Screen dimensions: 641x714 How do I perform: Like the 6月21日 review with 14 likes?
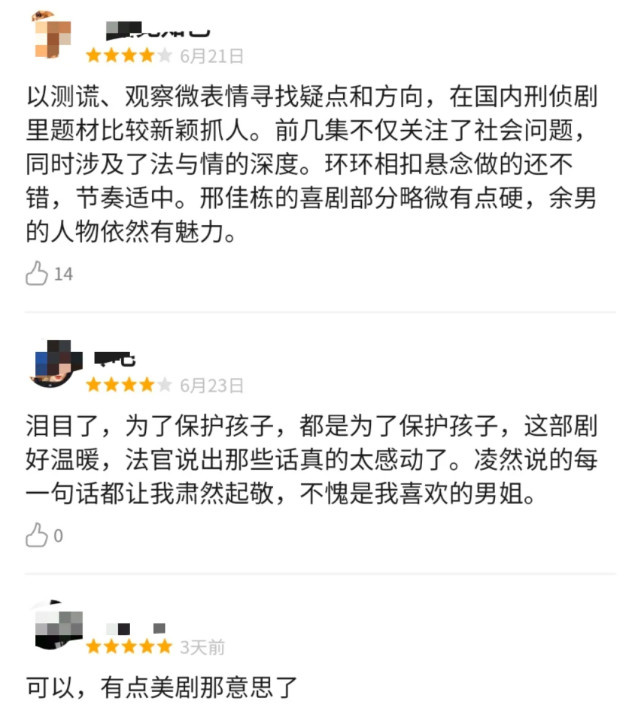click(x=37, y=273)
